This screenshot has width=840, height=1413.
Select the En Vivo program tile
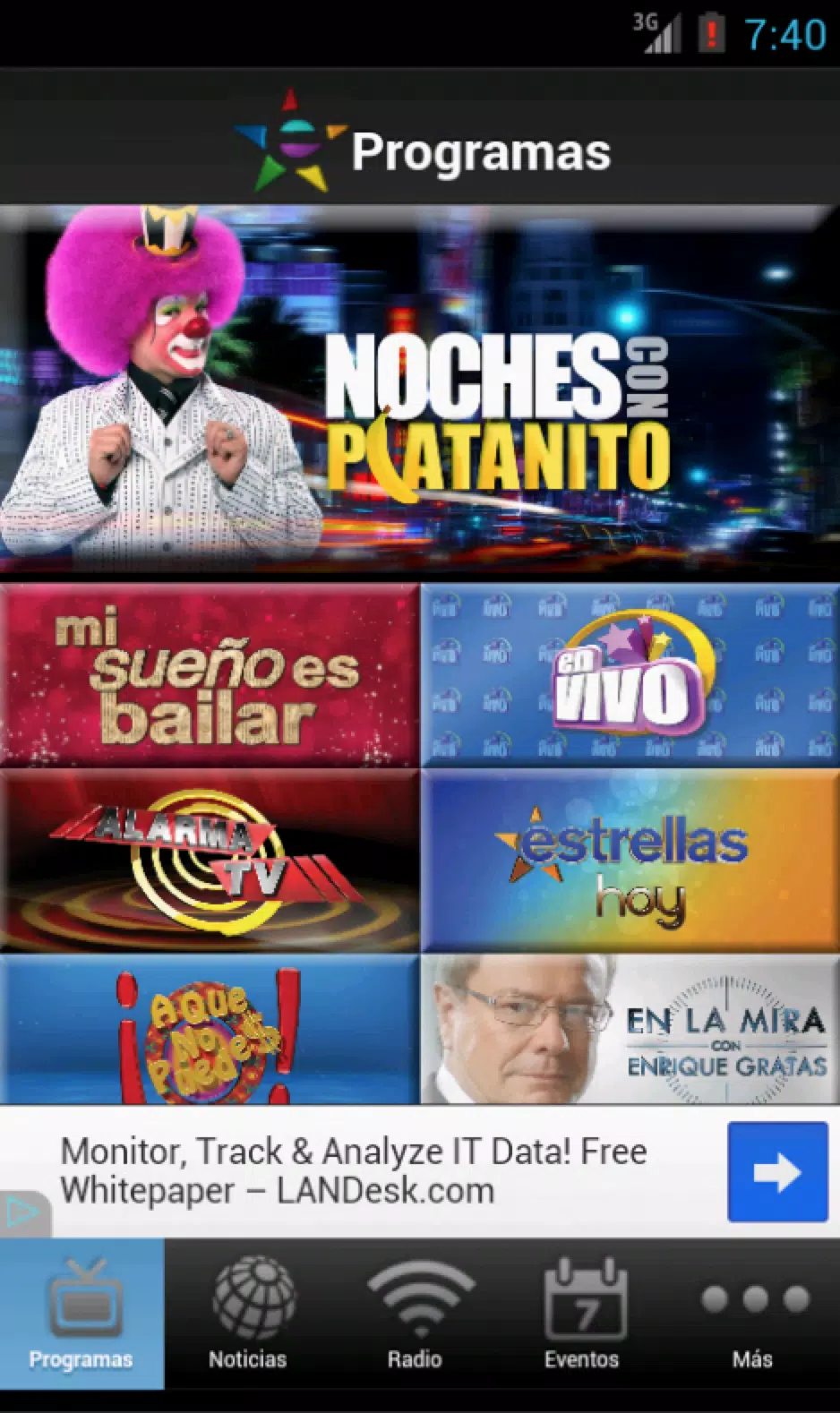pyautogui.click(x=630, y=675)
